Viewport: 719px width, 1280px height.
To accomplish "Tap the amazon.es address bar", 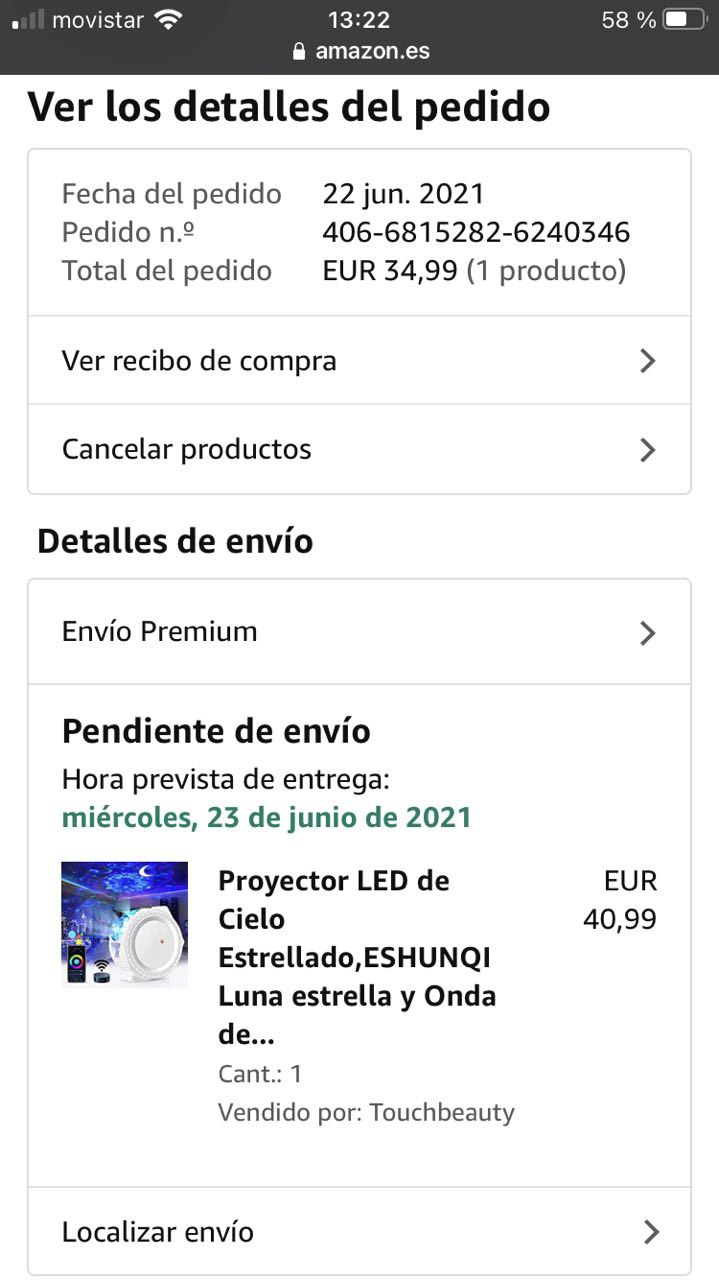I will click(x=360, y=51).
